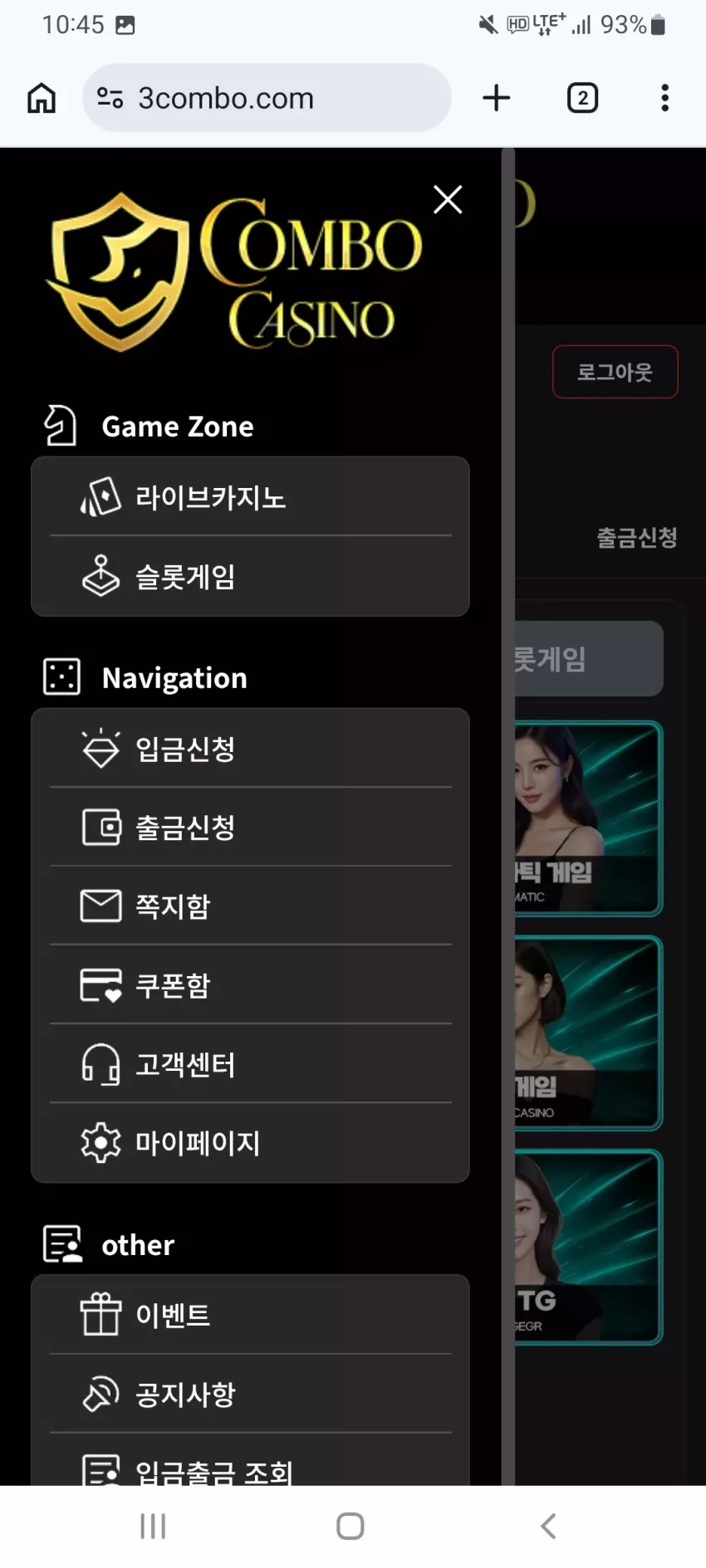Open the tab switcher showing 2 tabs
Screen dimensions: 706x1568
tap(582, 98)
